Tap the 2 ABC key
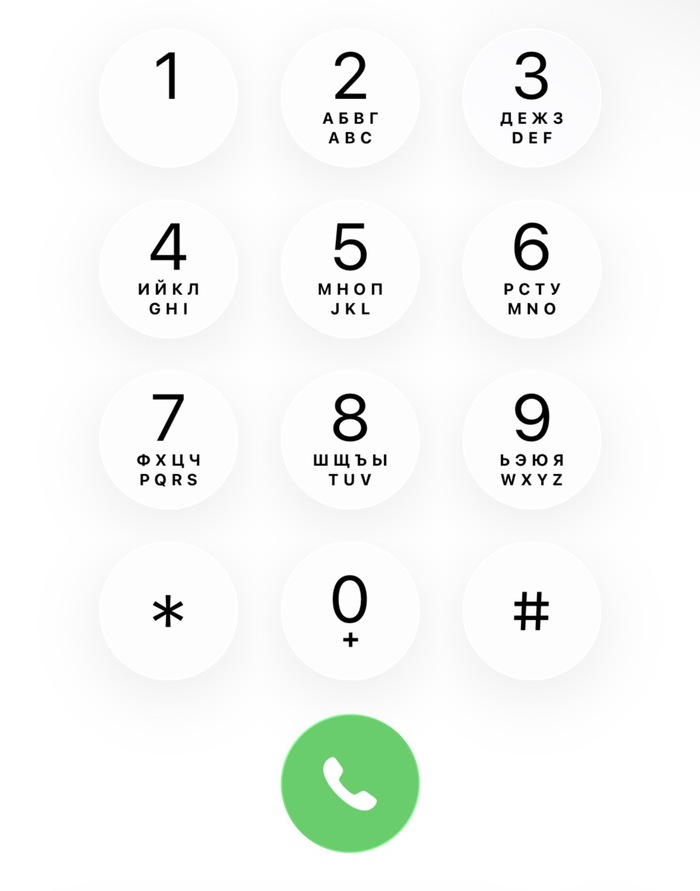 (350, 97)
